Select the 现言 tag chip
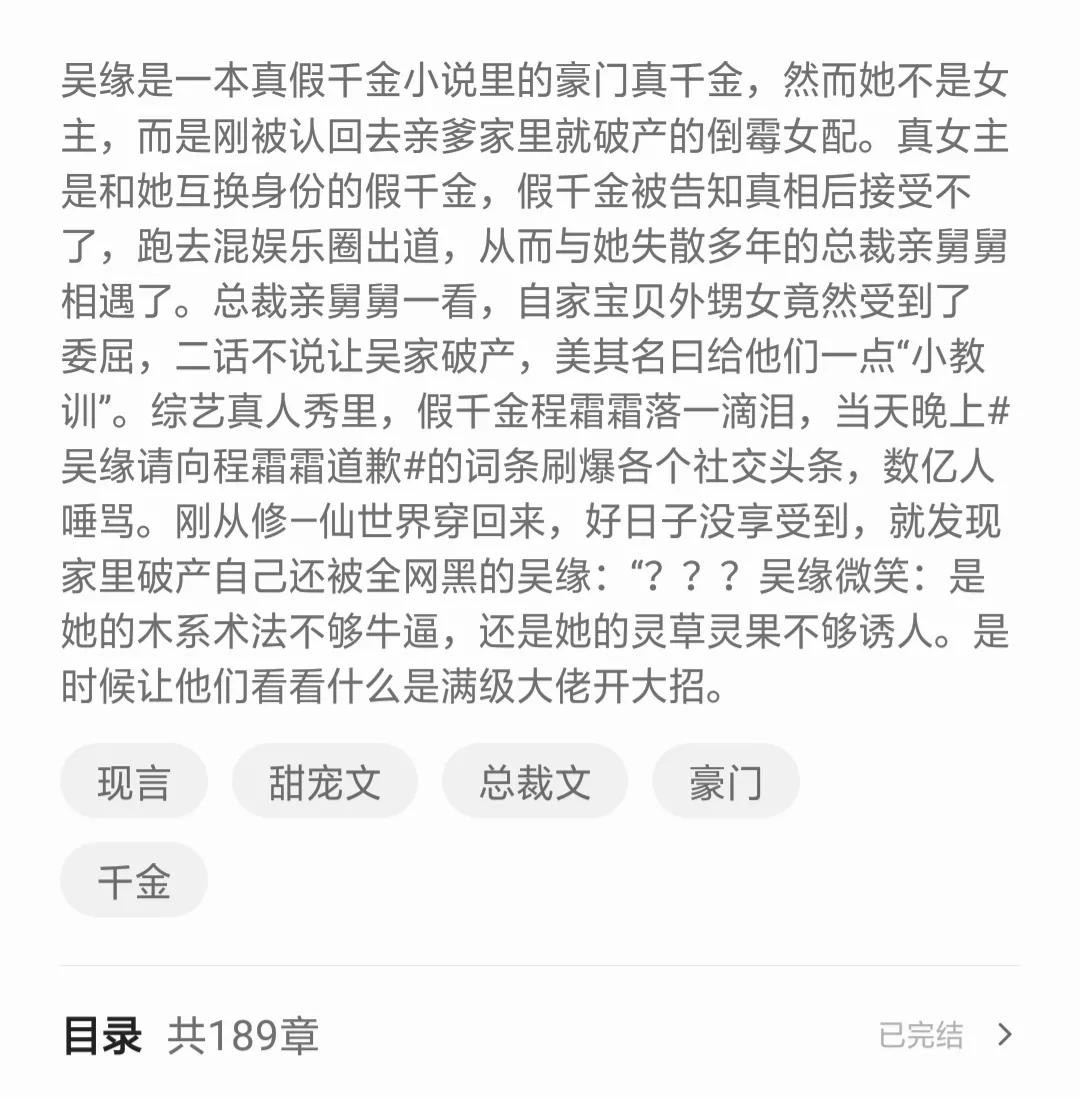The width and height of the screenshot is (1080, 1097). tap(133, 782)
